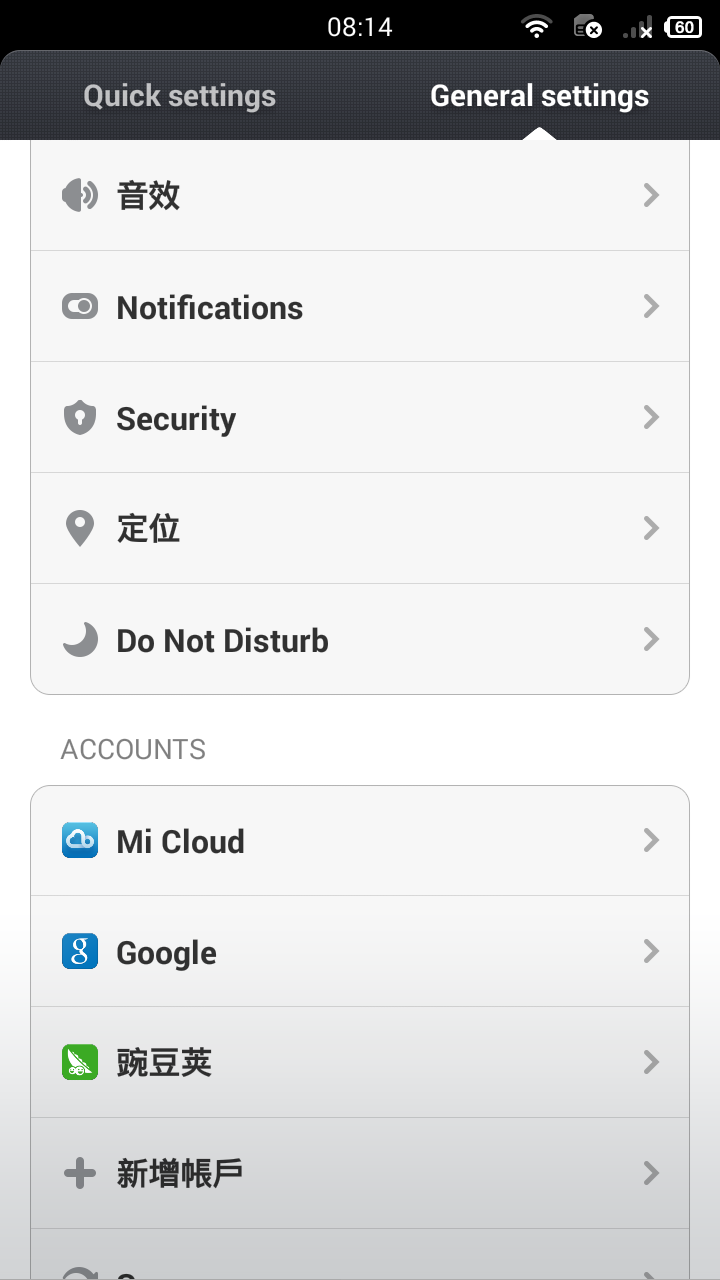This screenshot has height=1280, width=720.
Task: Open the Security settings row
Action: point(360,418)
